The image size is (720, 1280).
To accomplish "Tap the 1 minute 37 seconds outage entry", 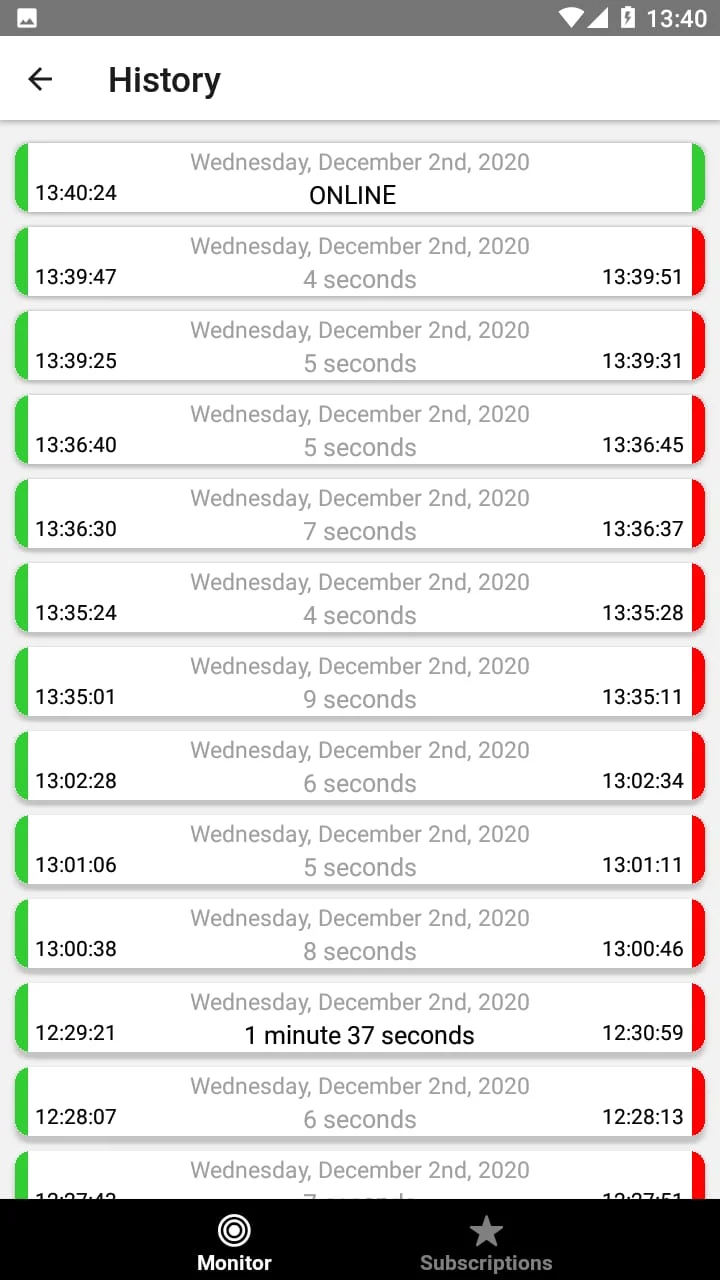I will [x=360, y=1017].
